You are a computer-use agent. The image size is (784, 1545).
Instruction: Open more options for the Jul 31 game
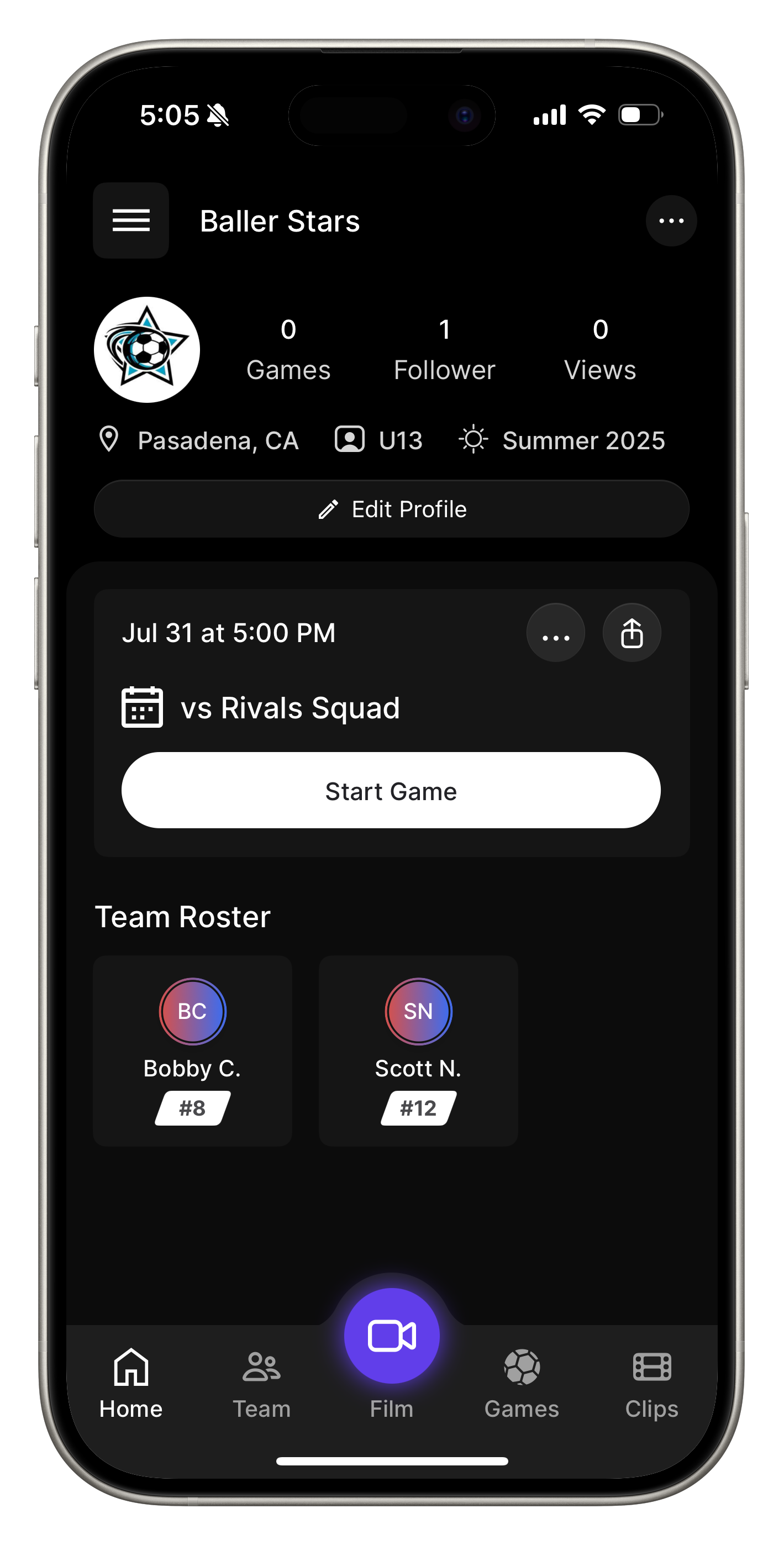point(555,633)
